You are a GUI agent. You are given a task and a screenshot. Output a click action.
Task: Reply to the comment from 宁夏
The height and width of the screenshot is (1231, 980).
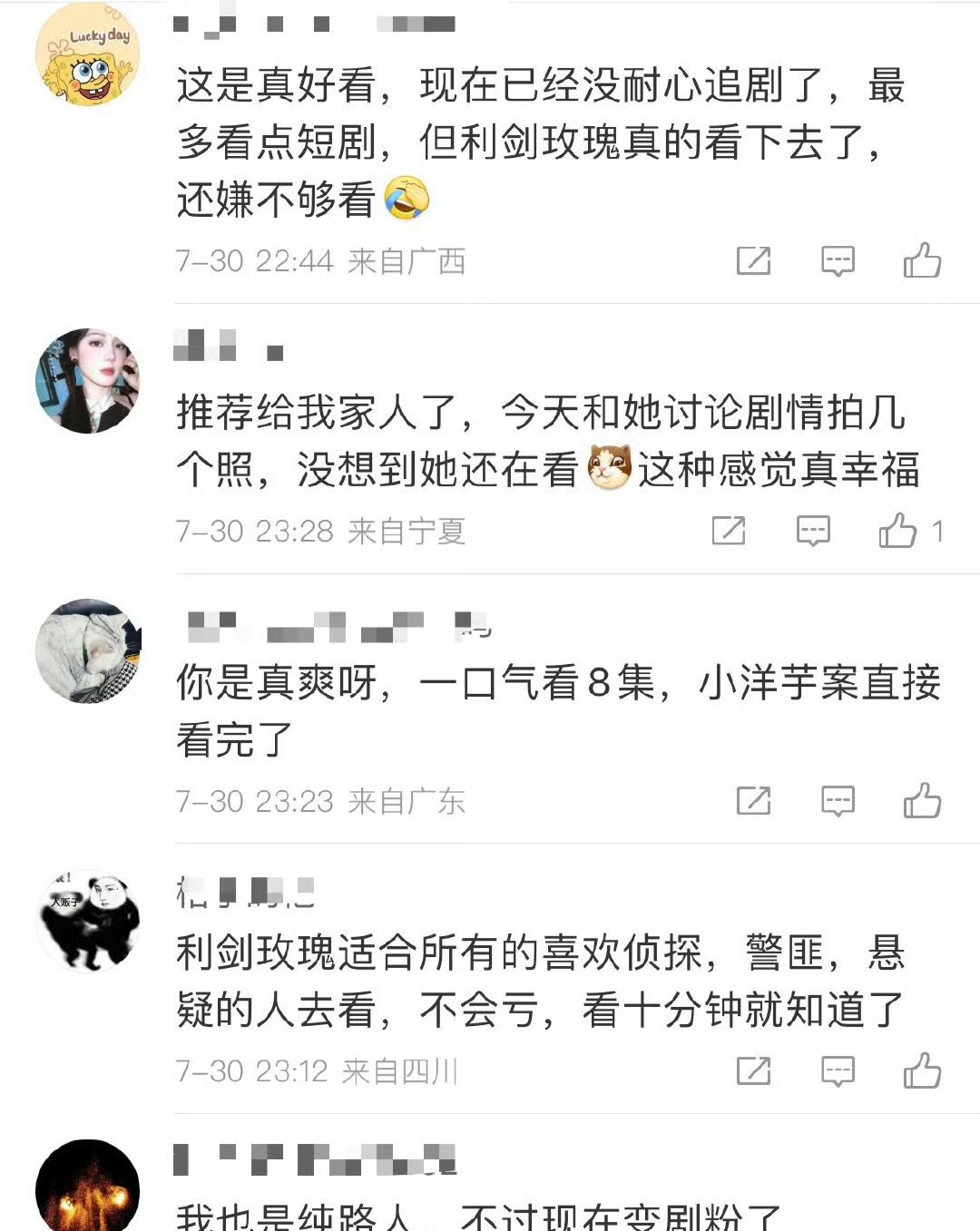tap(813, 531)
